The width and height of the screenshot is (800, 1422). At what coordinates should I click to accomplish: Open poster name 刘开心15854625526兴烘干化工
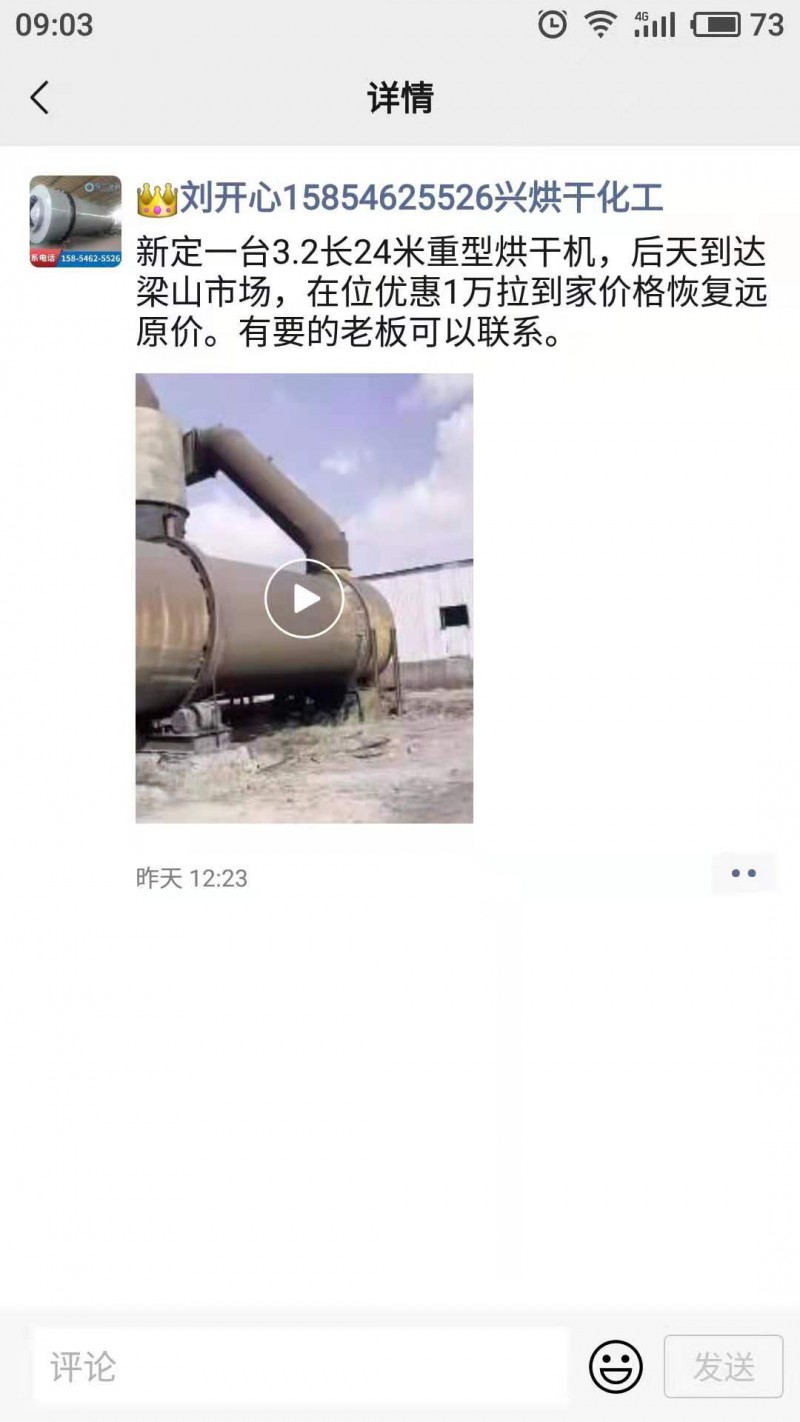pyautogui.click(x=420, y=198)
